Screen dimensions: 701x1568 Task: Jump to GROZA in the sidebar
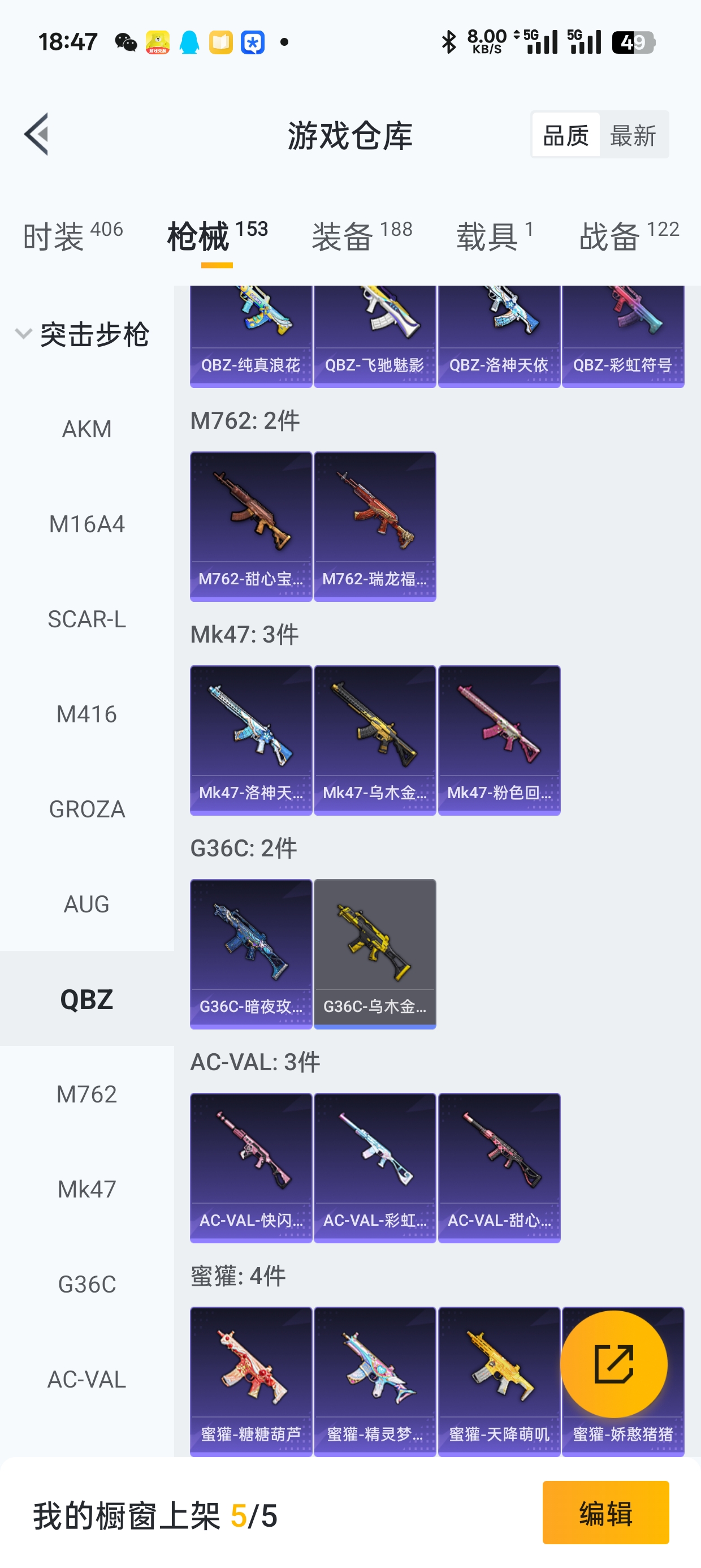pyautogui.click(x=87, y=809)
